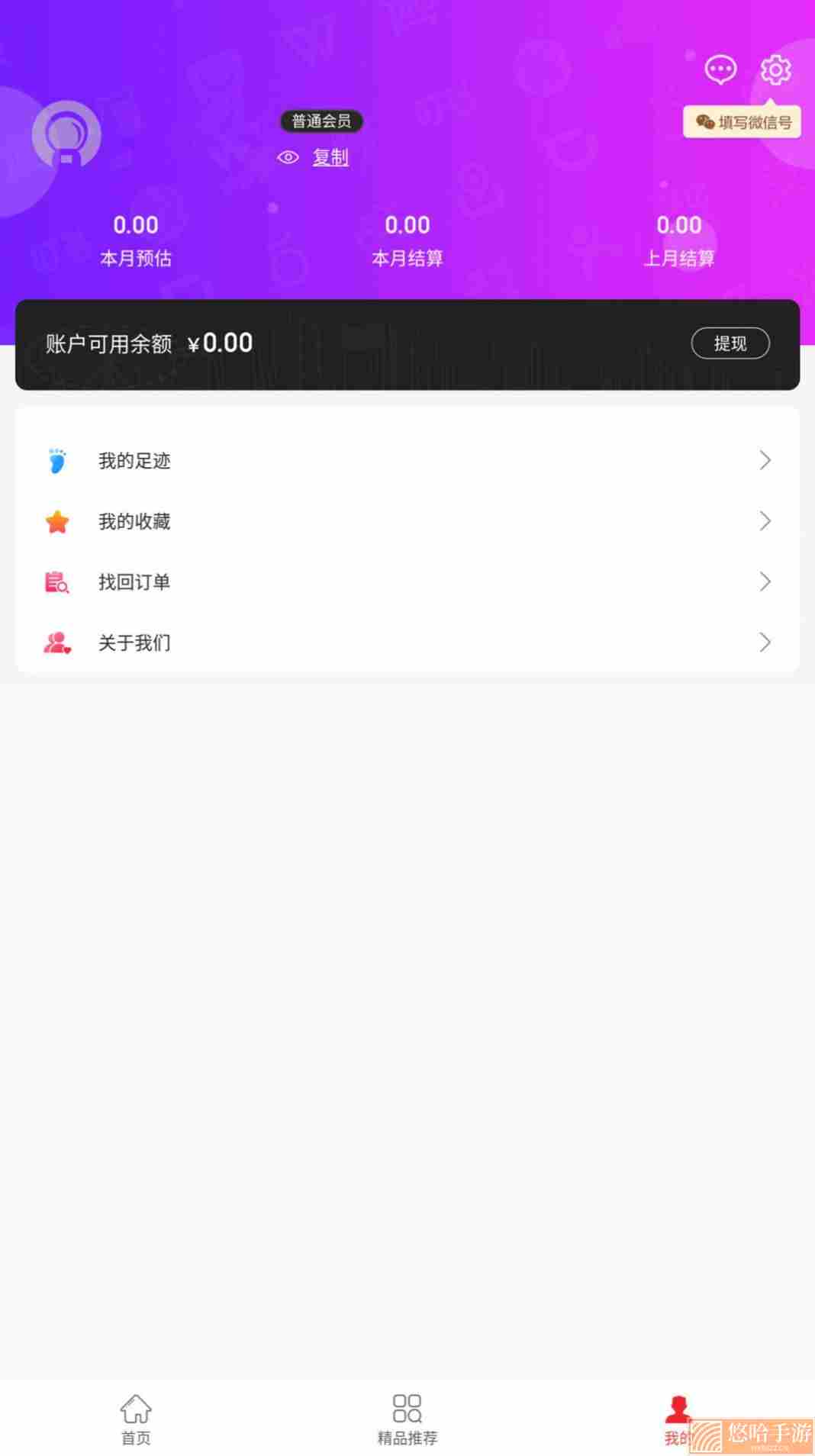Tap the 提现 withdraw button
815x1456 pixels.
coord(730,343)
